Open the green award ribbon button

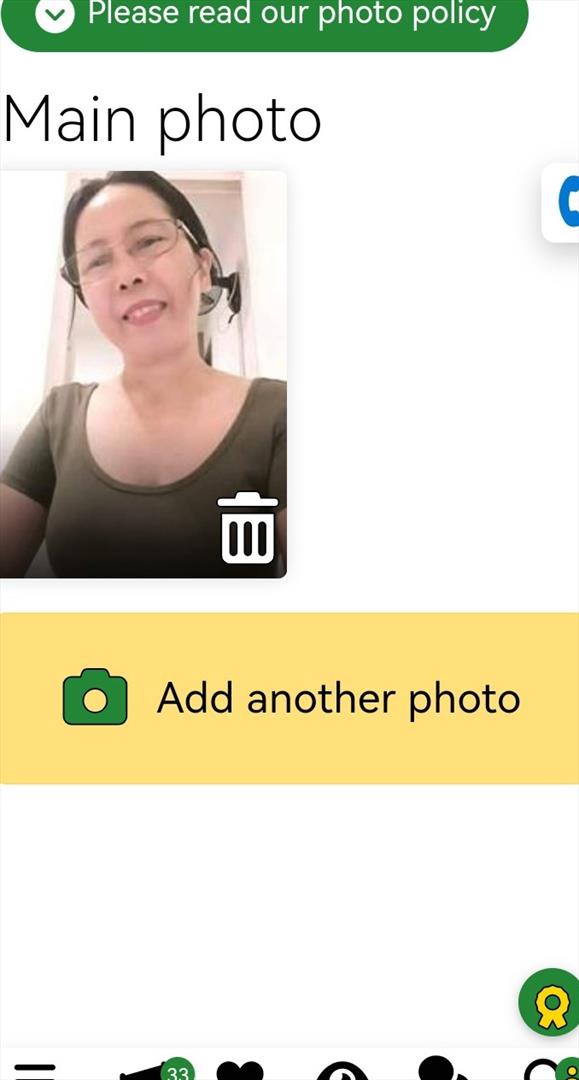pyautogui.click(x=551, y=1002)
